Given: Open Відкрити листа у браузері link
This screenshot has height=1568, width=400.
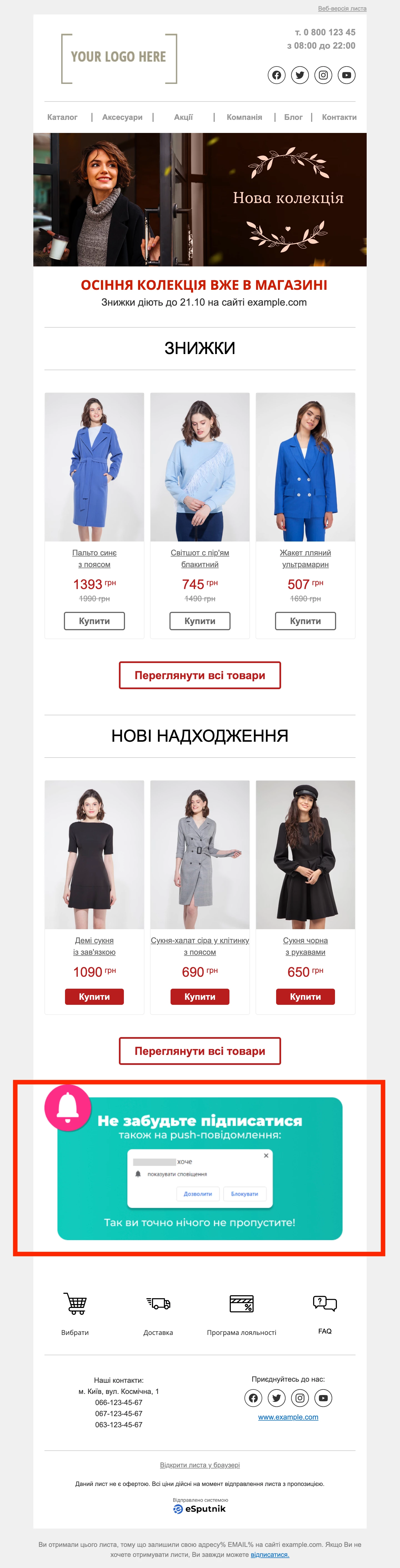Looking at the screenshot, I should [x=200, y=1465].
